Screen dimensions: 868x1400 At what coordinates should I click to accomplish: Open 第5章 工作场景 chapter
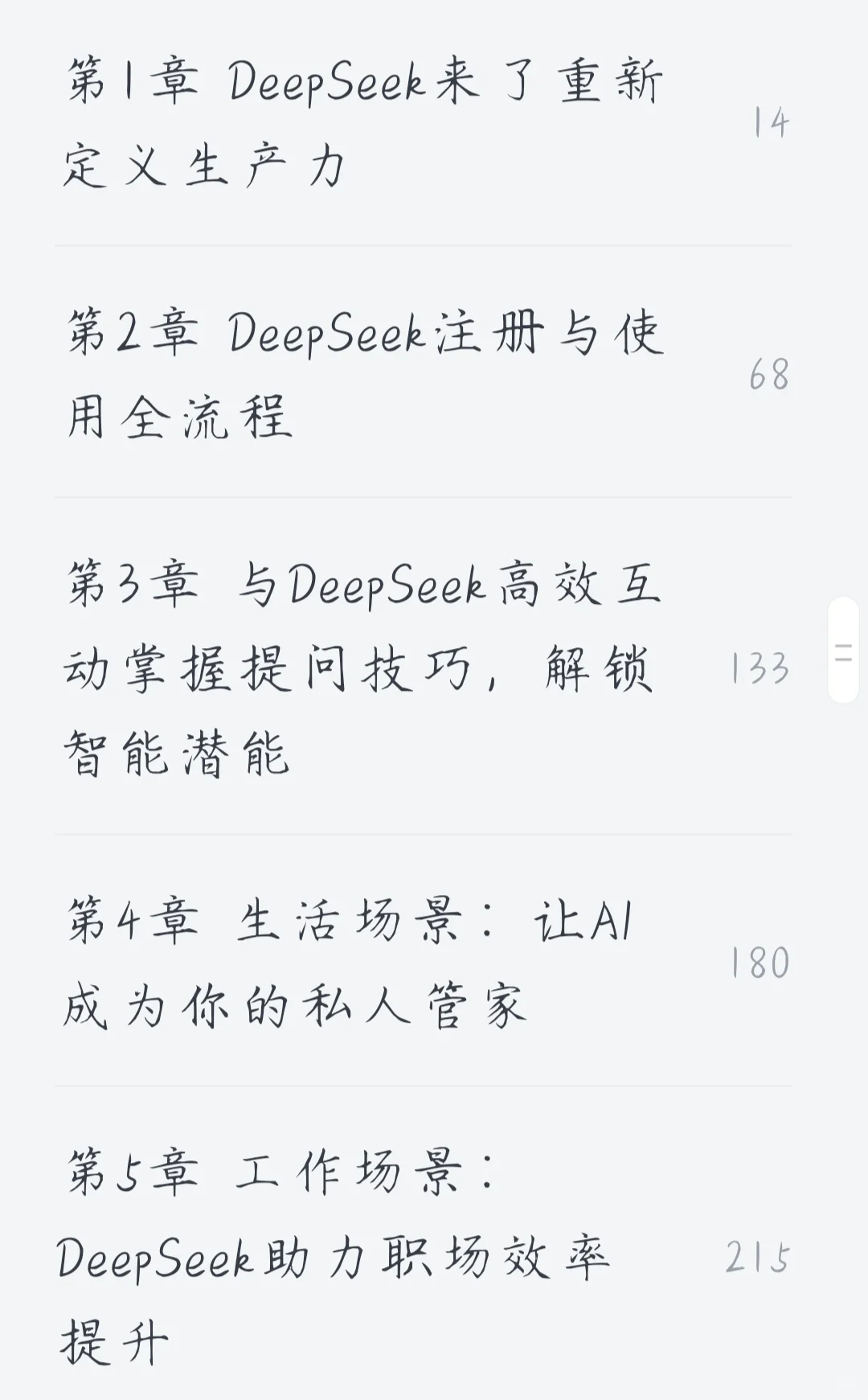coord(424,1244)
